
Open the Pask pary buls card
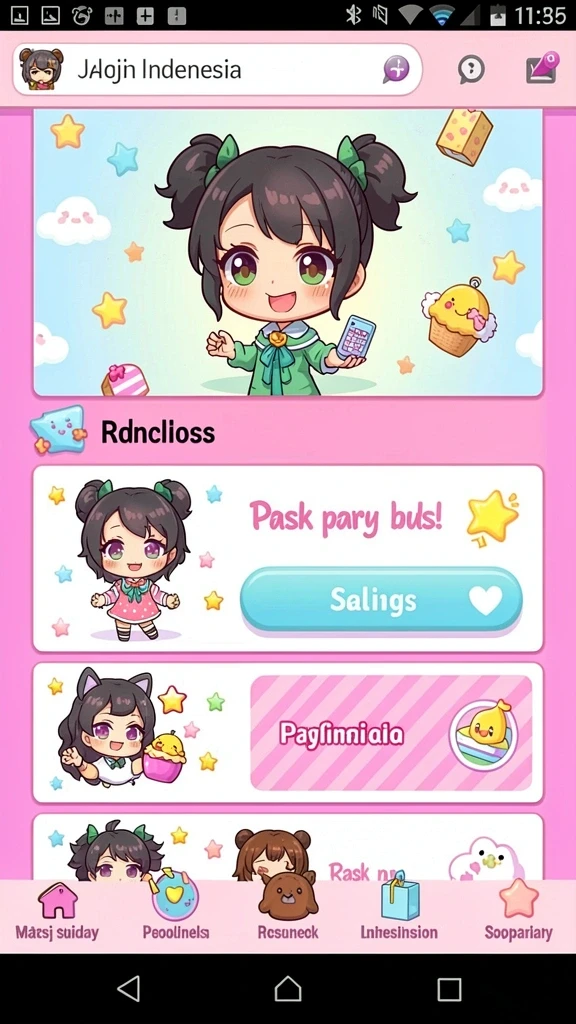288,558
